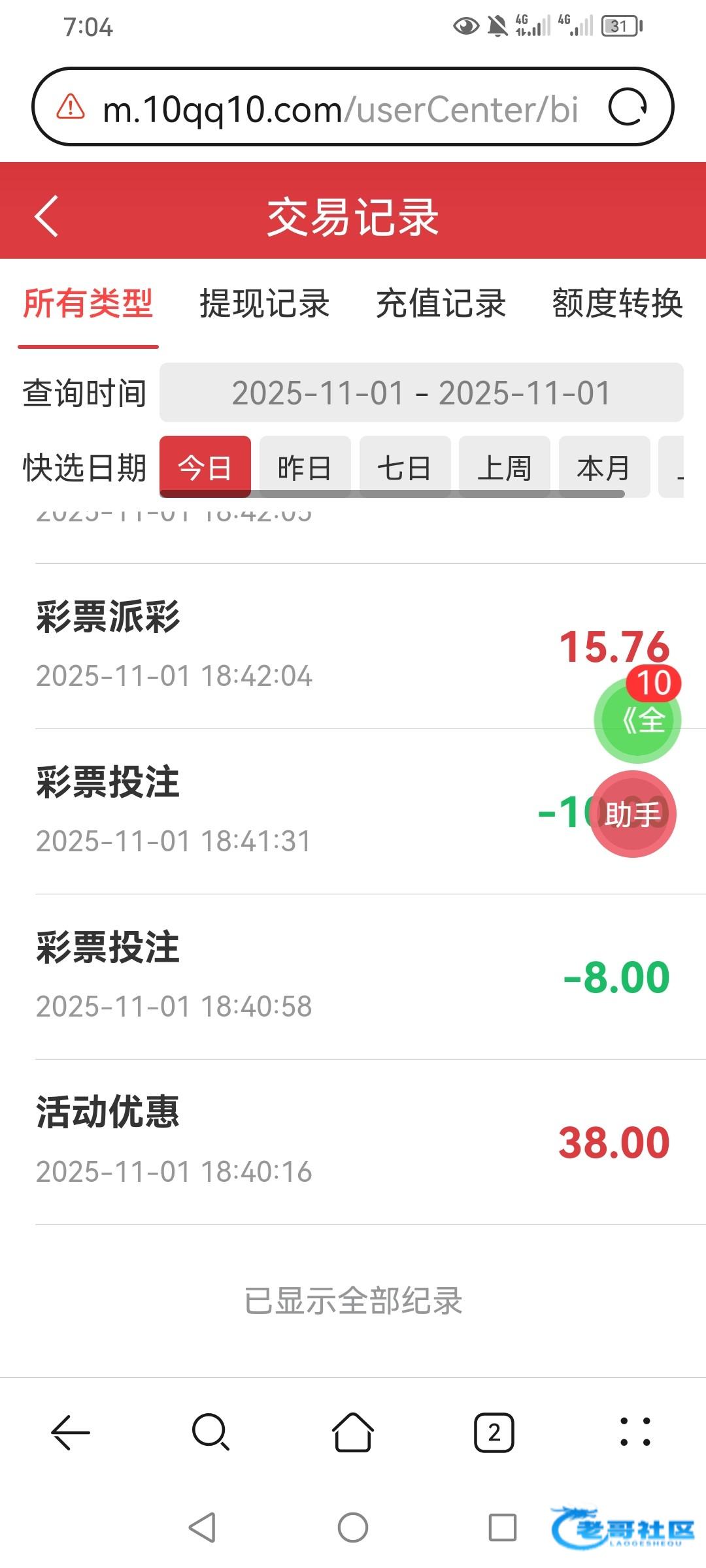Switch to the 充值记录 tab
Image resolution: width=706 pixels, height=1568 pixels.
point(441,304)
